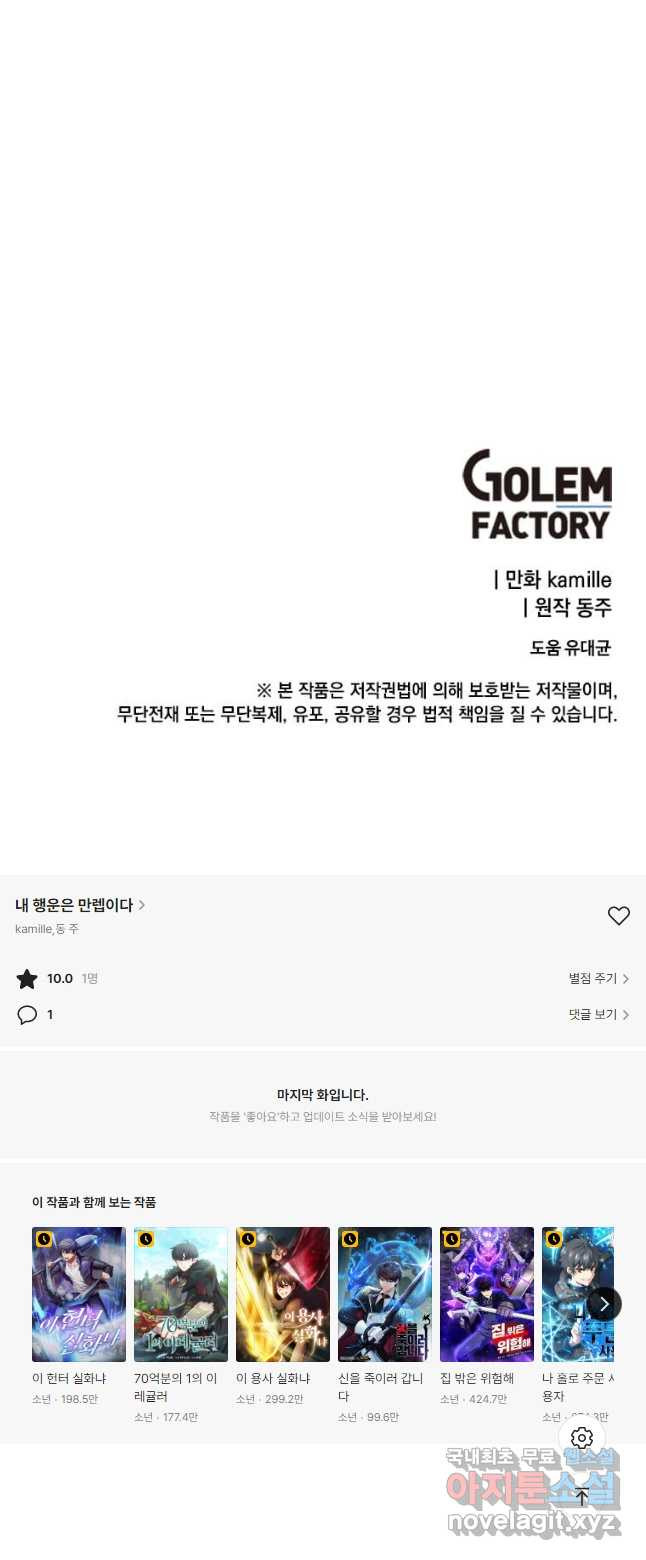Screen dimensions: 646x1560
Task: Open 이 용사 실화냐 webtoon
Action: (283, 1294)
